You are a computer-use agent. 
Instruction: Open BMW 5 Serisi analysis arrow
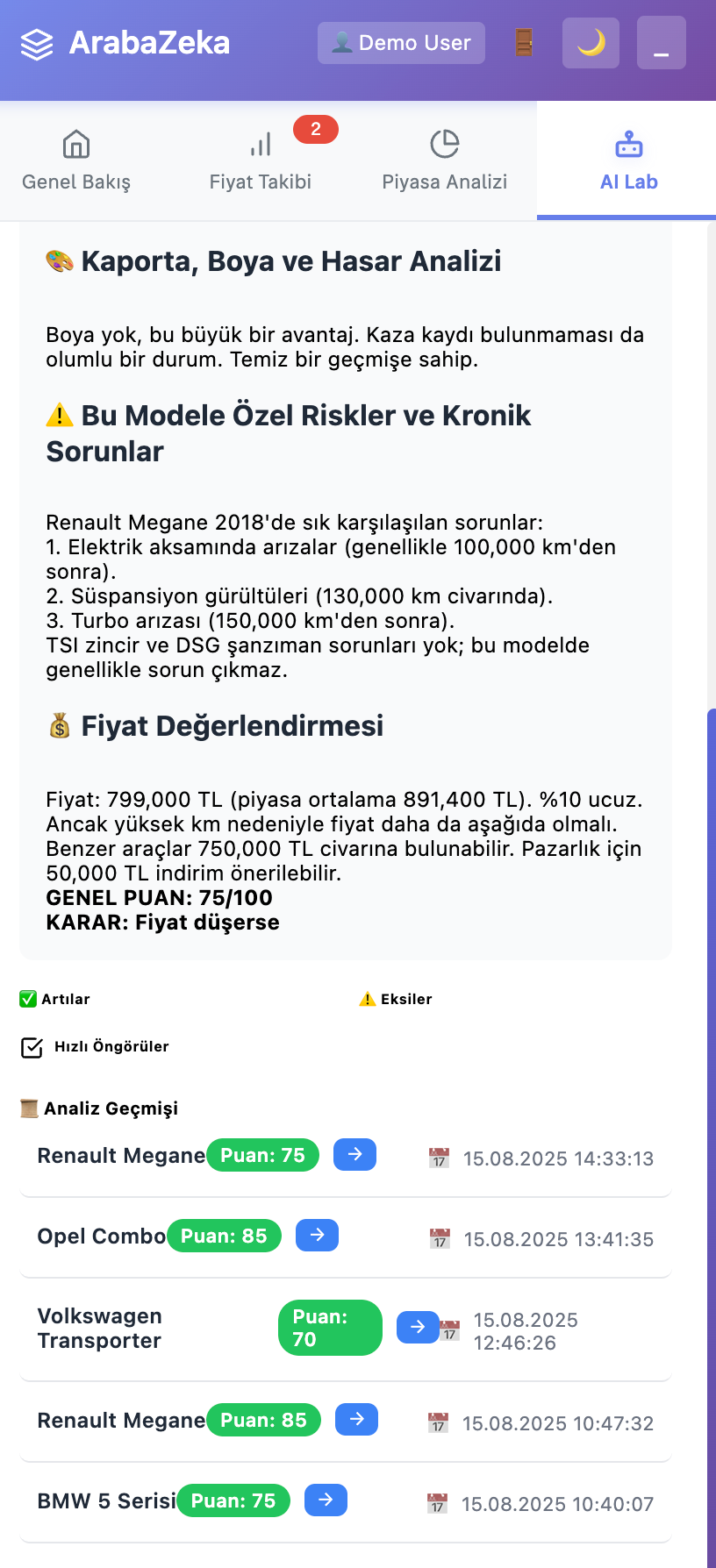point(326,1500)
